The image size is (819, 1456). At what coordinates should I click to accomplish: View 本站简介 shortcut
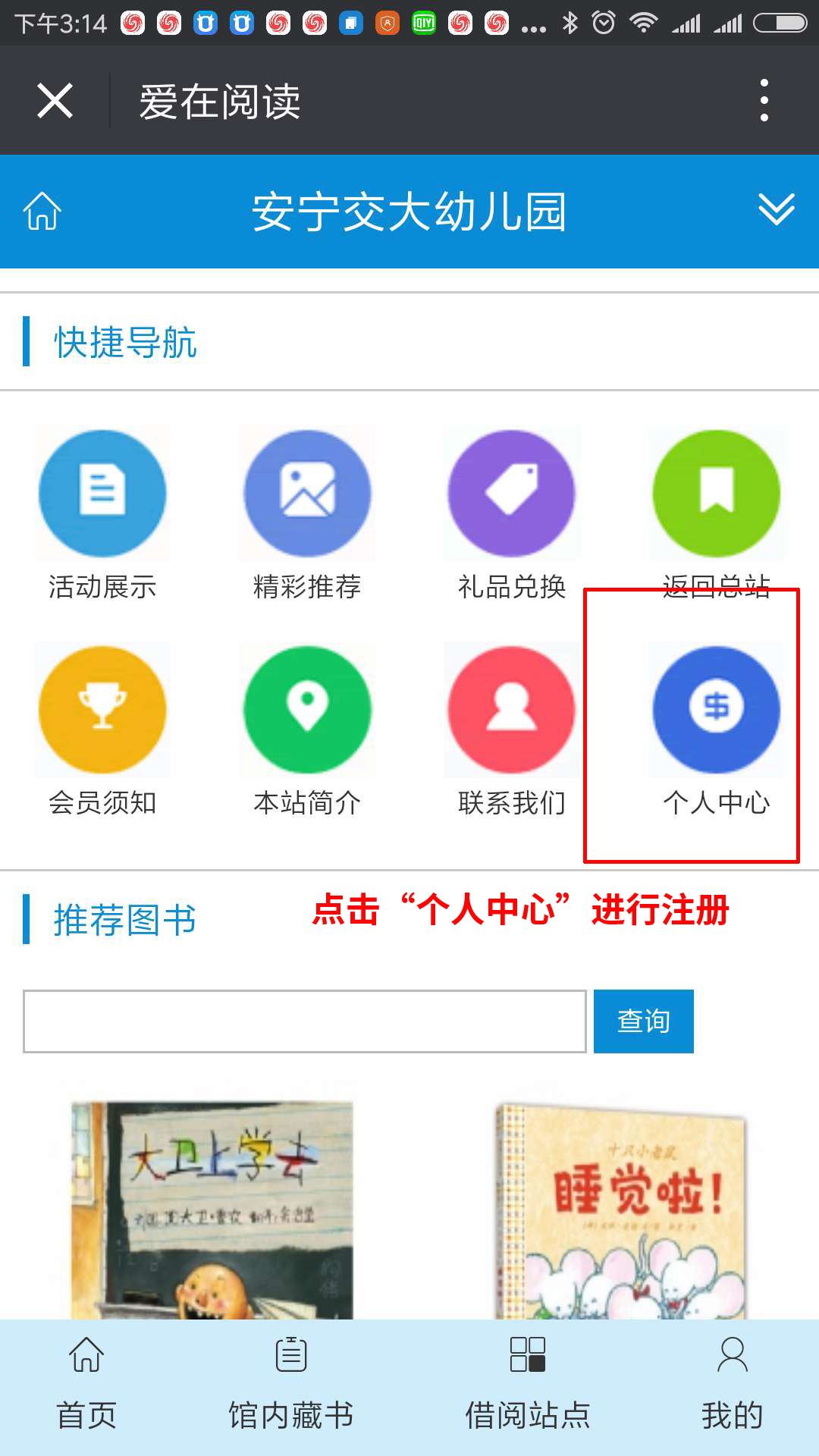coord(307,710)
